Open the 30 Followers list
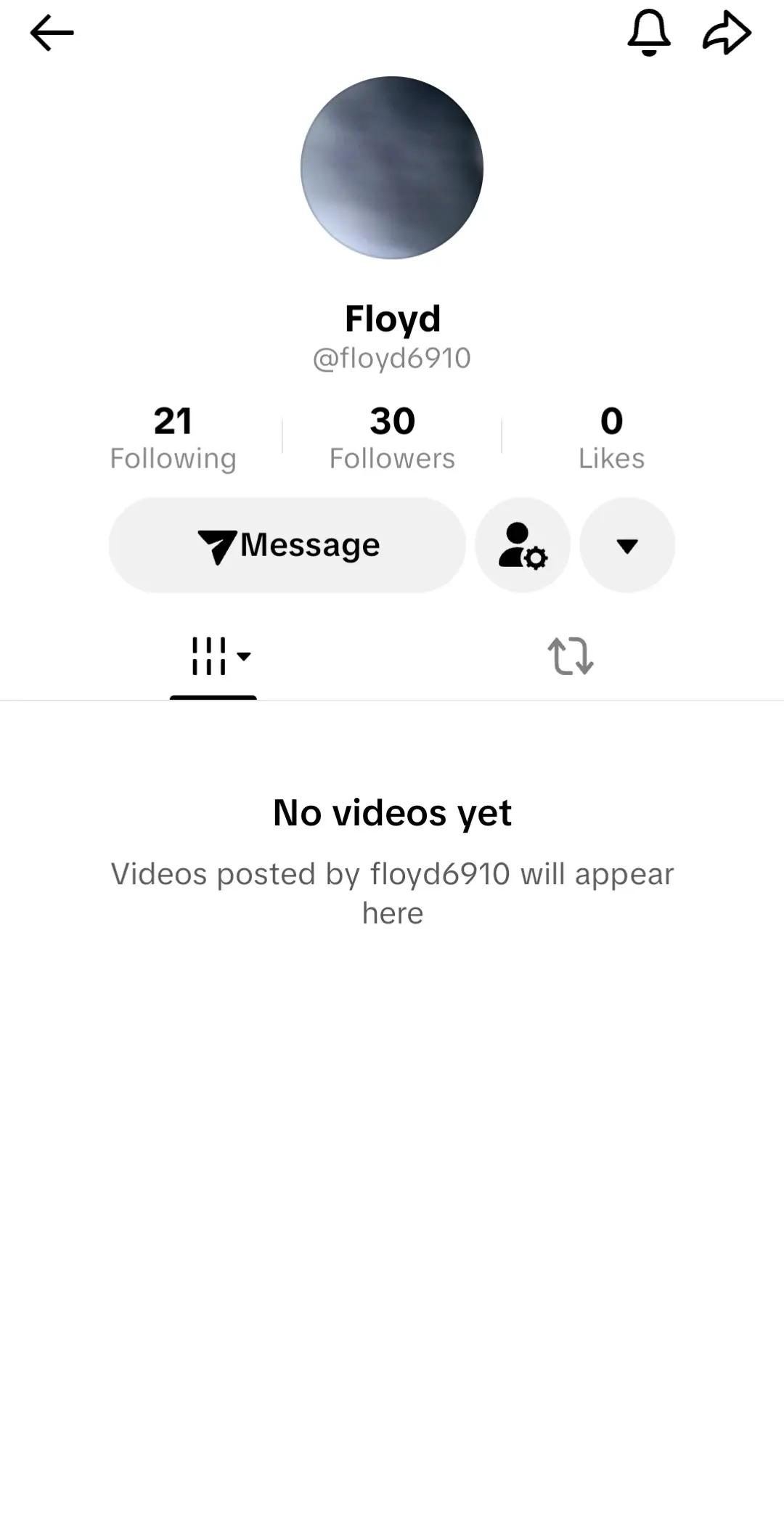Viewport: 784px width, 1539px height. (392, 438)
